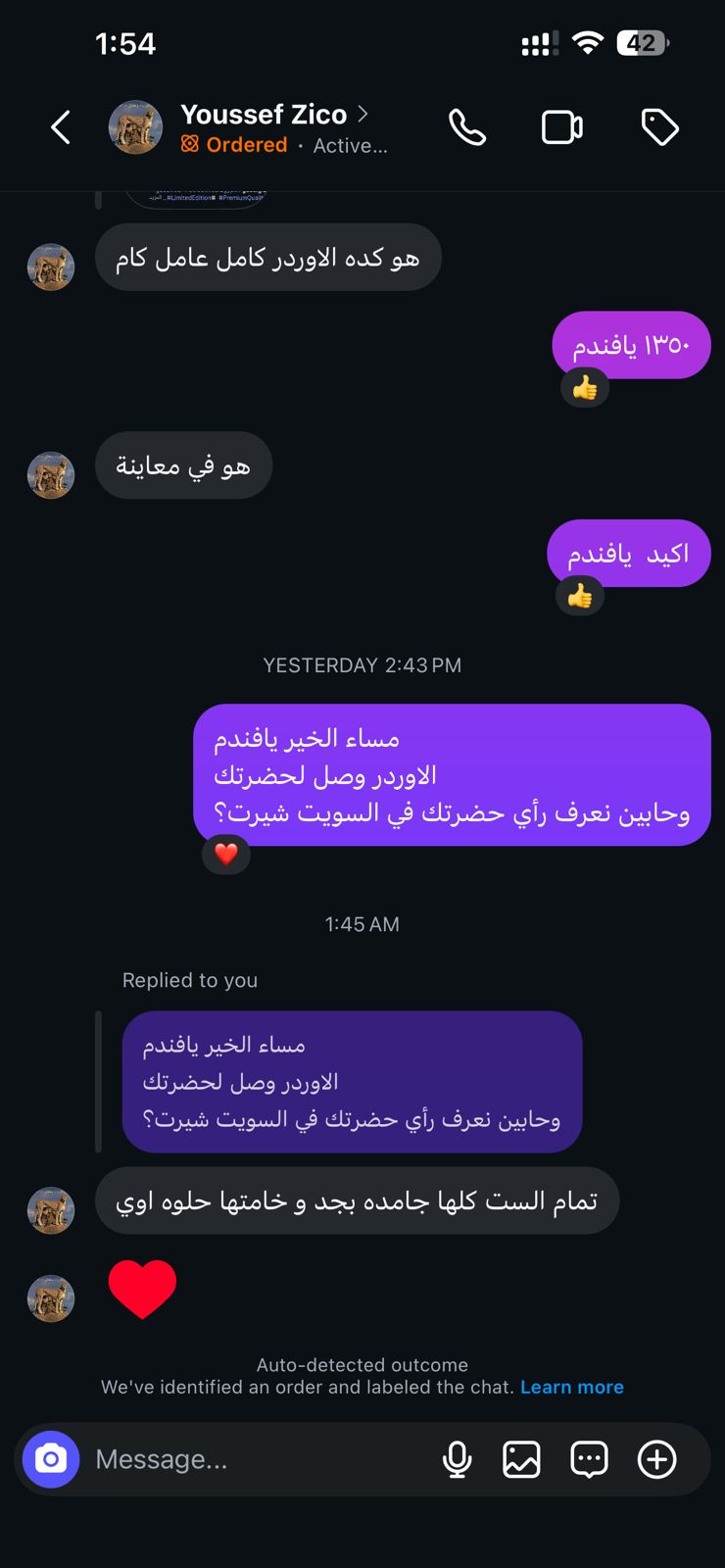Start a voice call with Youssef Zico
This screenshot has width=725, height=1568.
(x=466, y=127)
